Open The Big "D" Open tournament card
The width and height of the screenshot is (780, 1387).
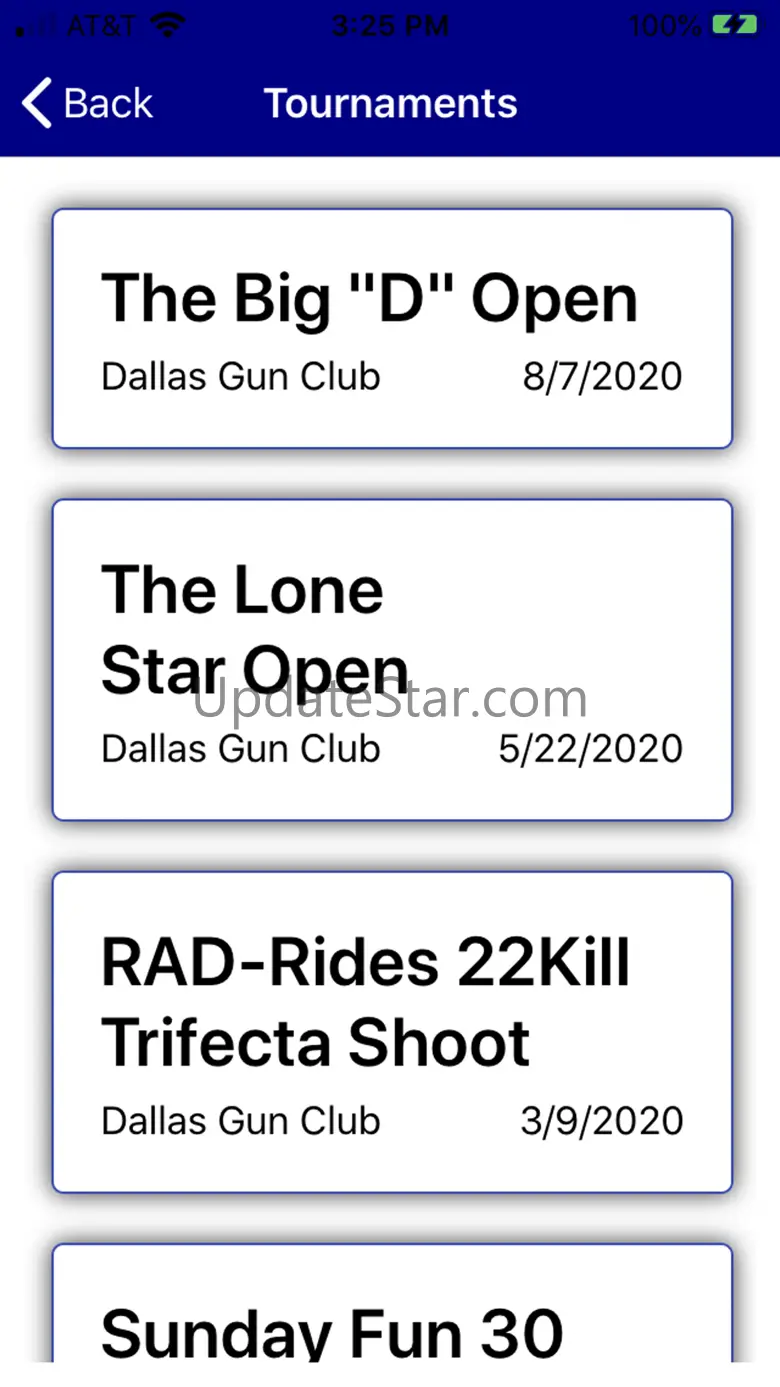click(392, 328)
